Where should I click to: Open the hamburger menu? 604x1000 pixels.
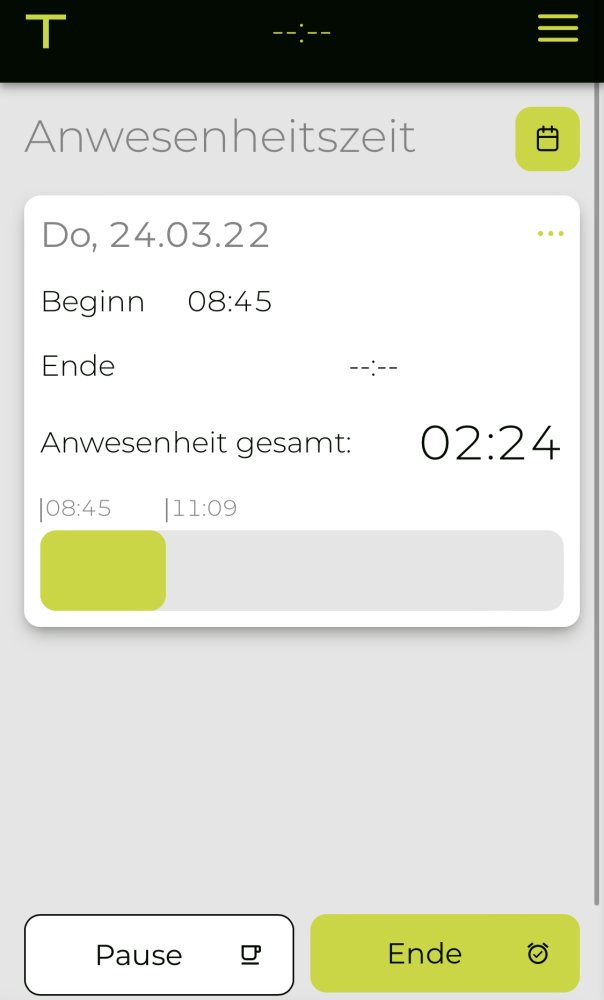tap(557, 28)
